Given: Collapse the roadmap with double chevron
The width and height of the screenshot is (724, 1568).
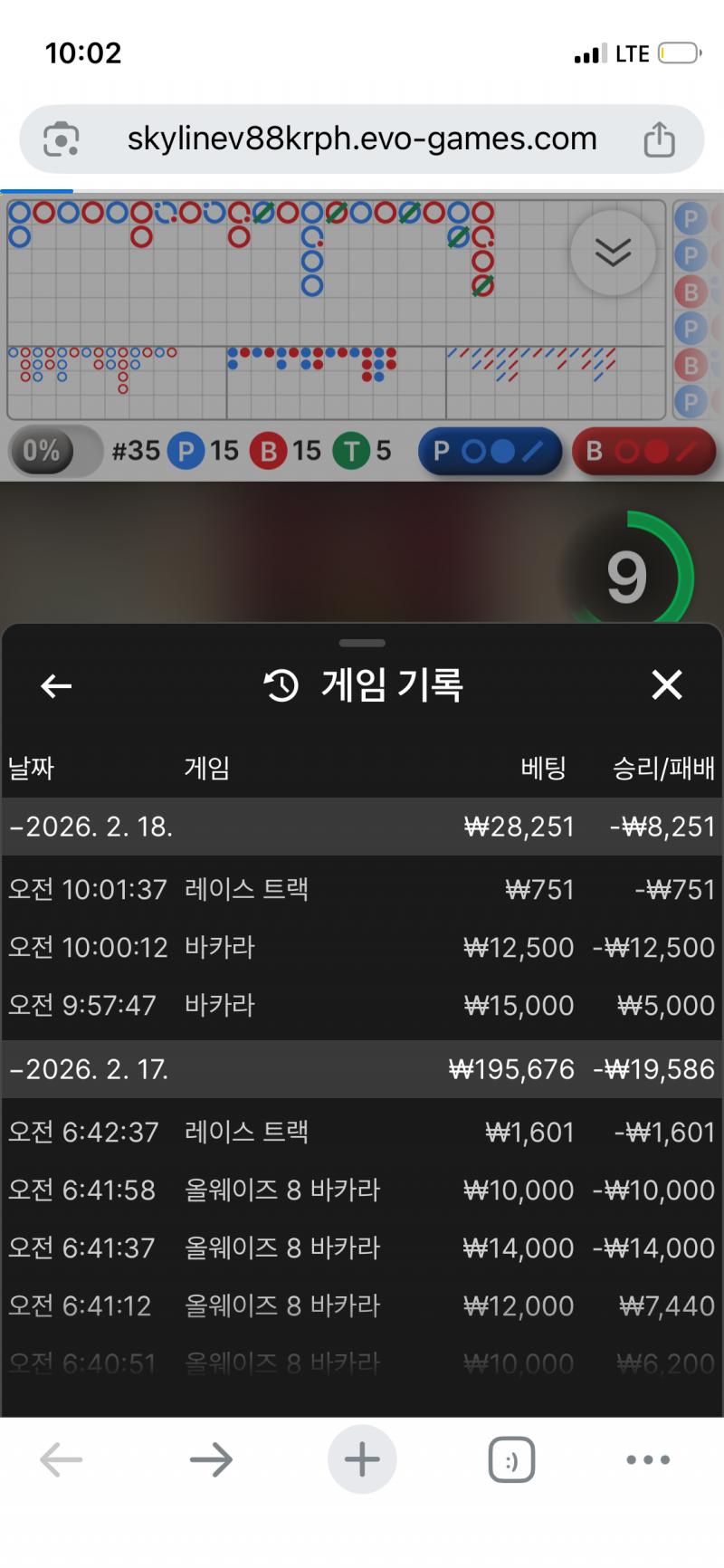Looking at the screenshot, I should (613, 253).
